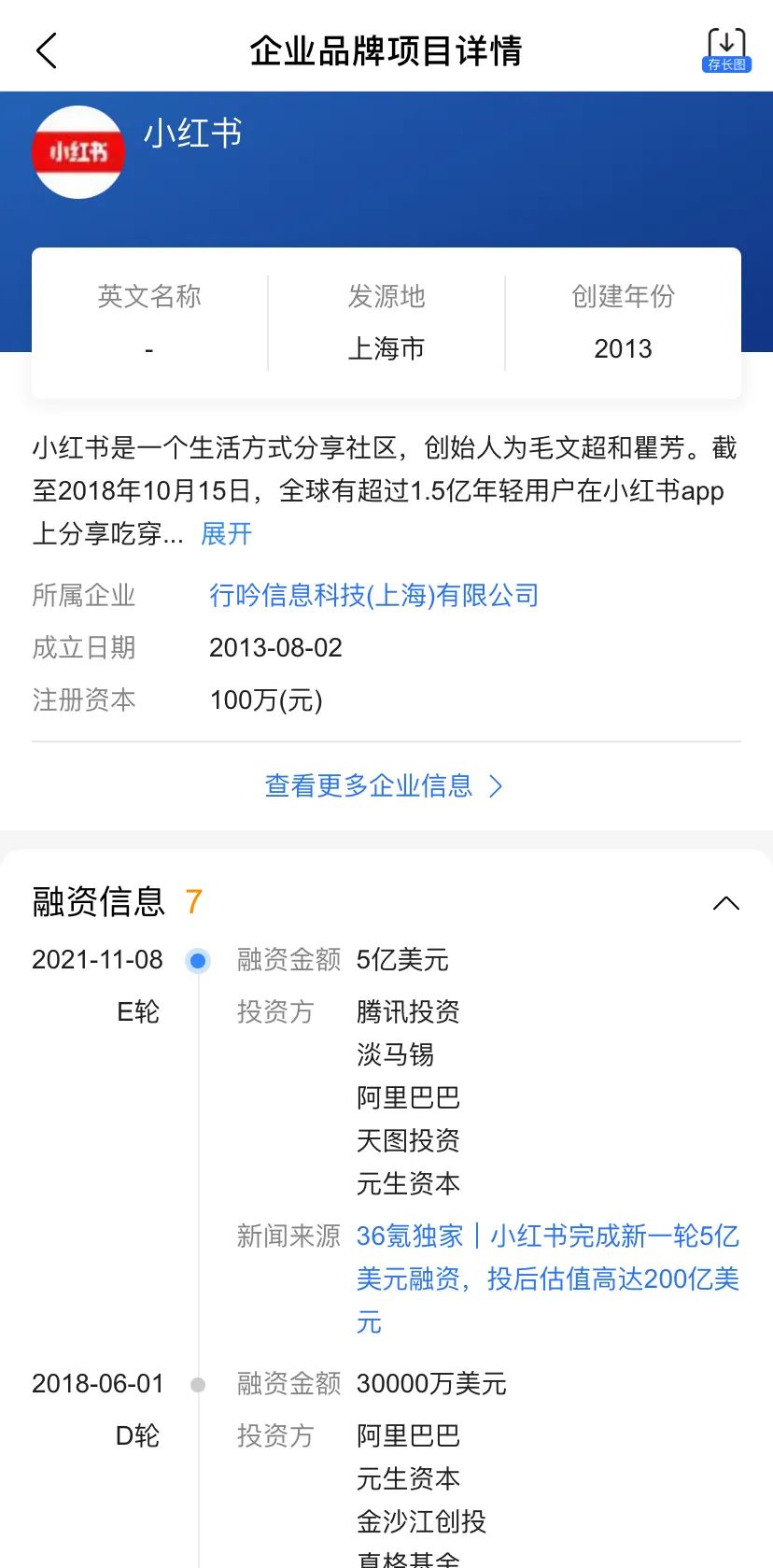The image size is (773, 1568).
Task: Go back with the top-left arrow
Action: 47,51
